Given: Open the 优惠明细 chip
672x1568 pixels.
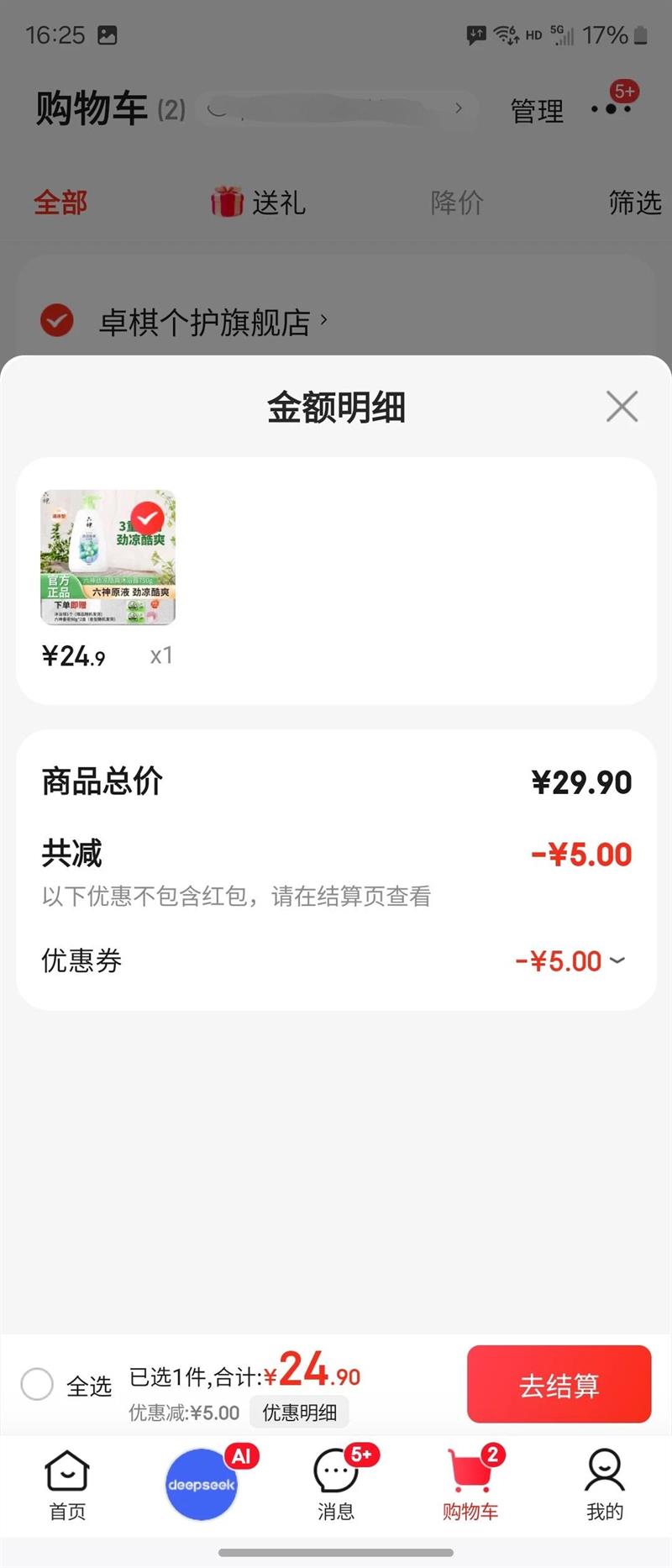Looking at the screenshot, I should coord(299,1413).
